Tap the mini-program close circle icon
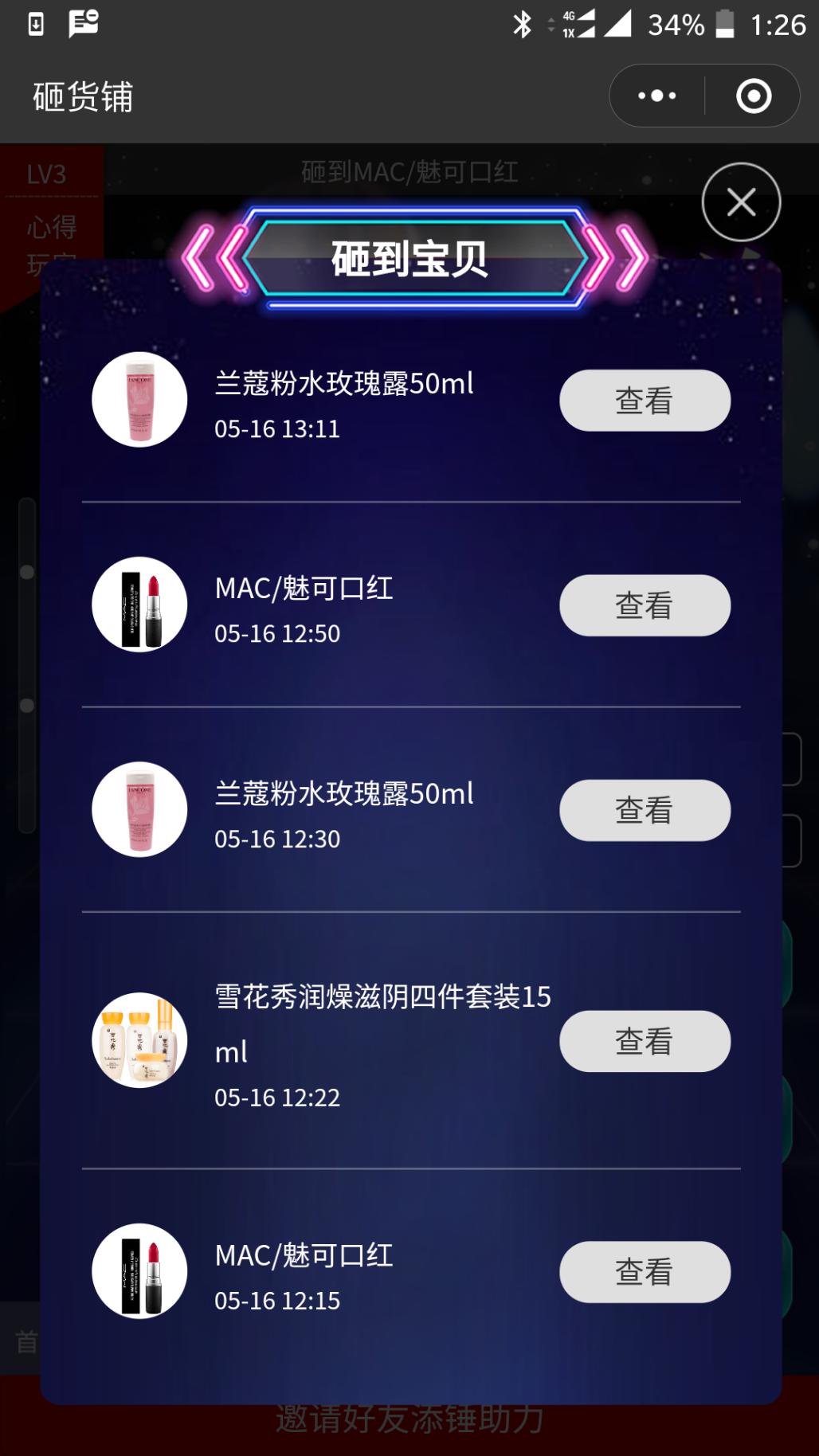819x1456 pixels. (754, 96)
